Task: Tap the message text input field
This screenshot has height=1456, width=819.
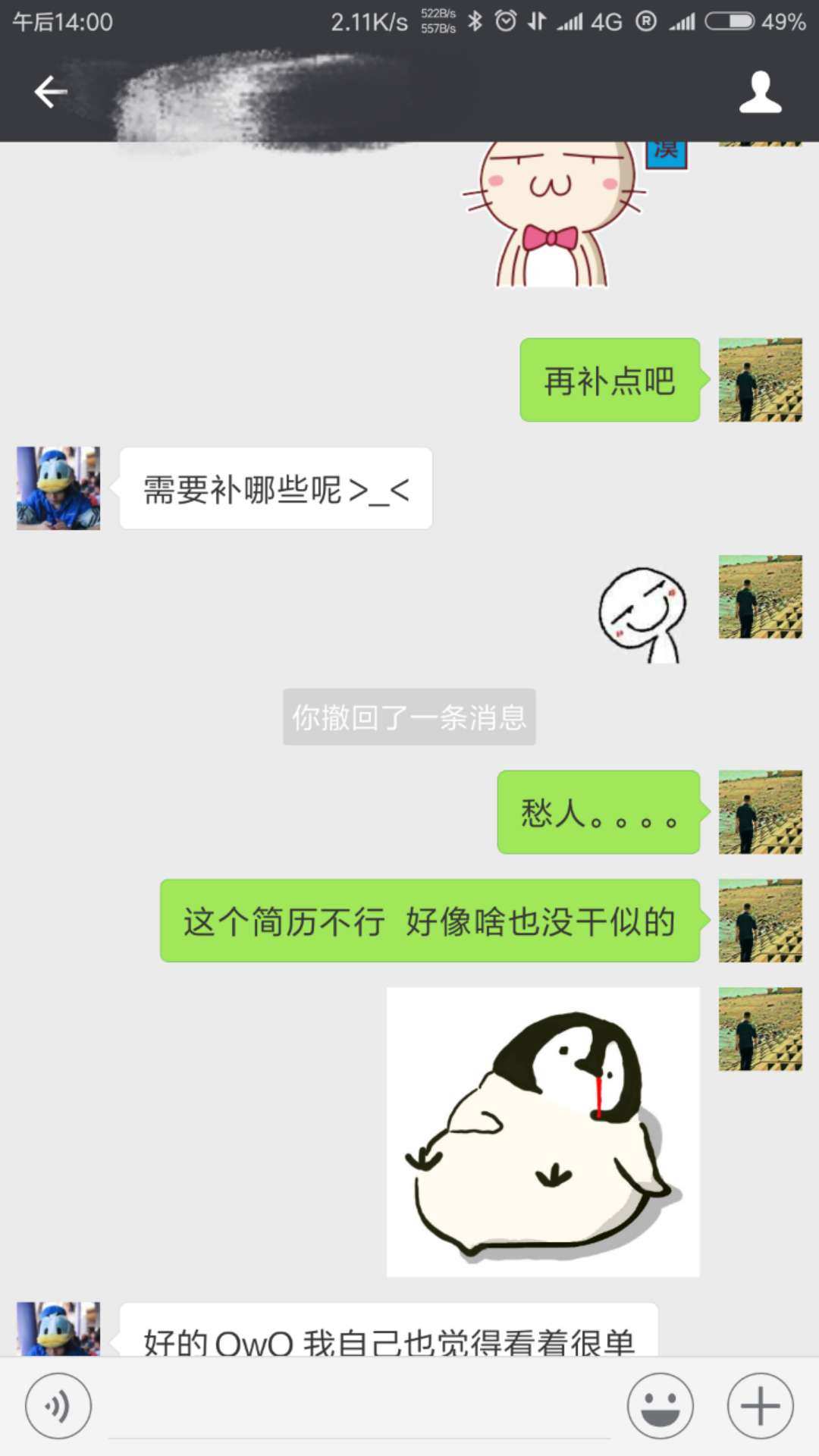Action: 358,1410
